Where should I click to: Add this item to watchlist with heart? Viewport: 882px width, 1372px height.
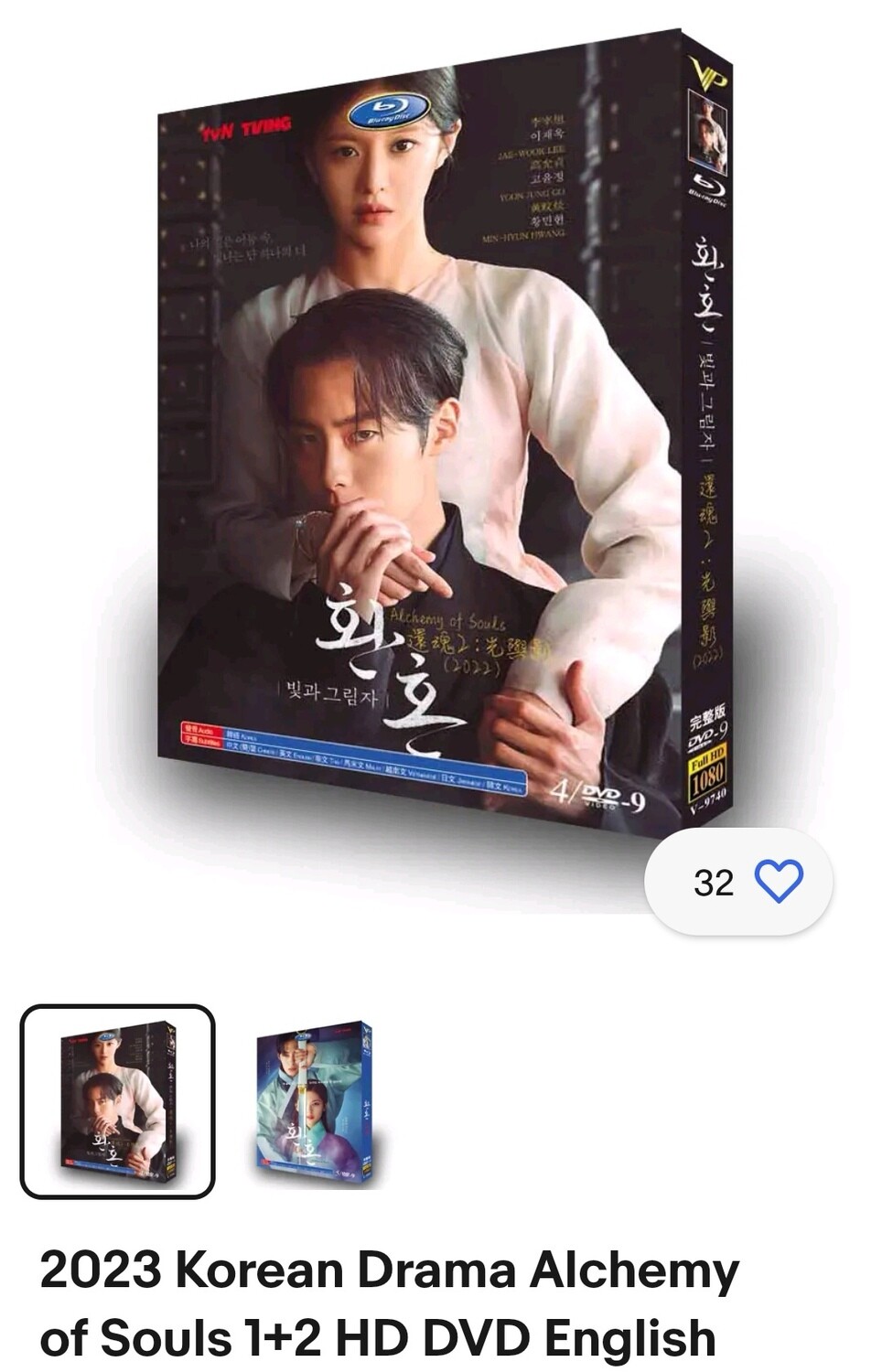pyautogui.click(x=778, y=882)
